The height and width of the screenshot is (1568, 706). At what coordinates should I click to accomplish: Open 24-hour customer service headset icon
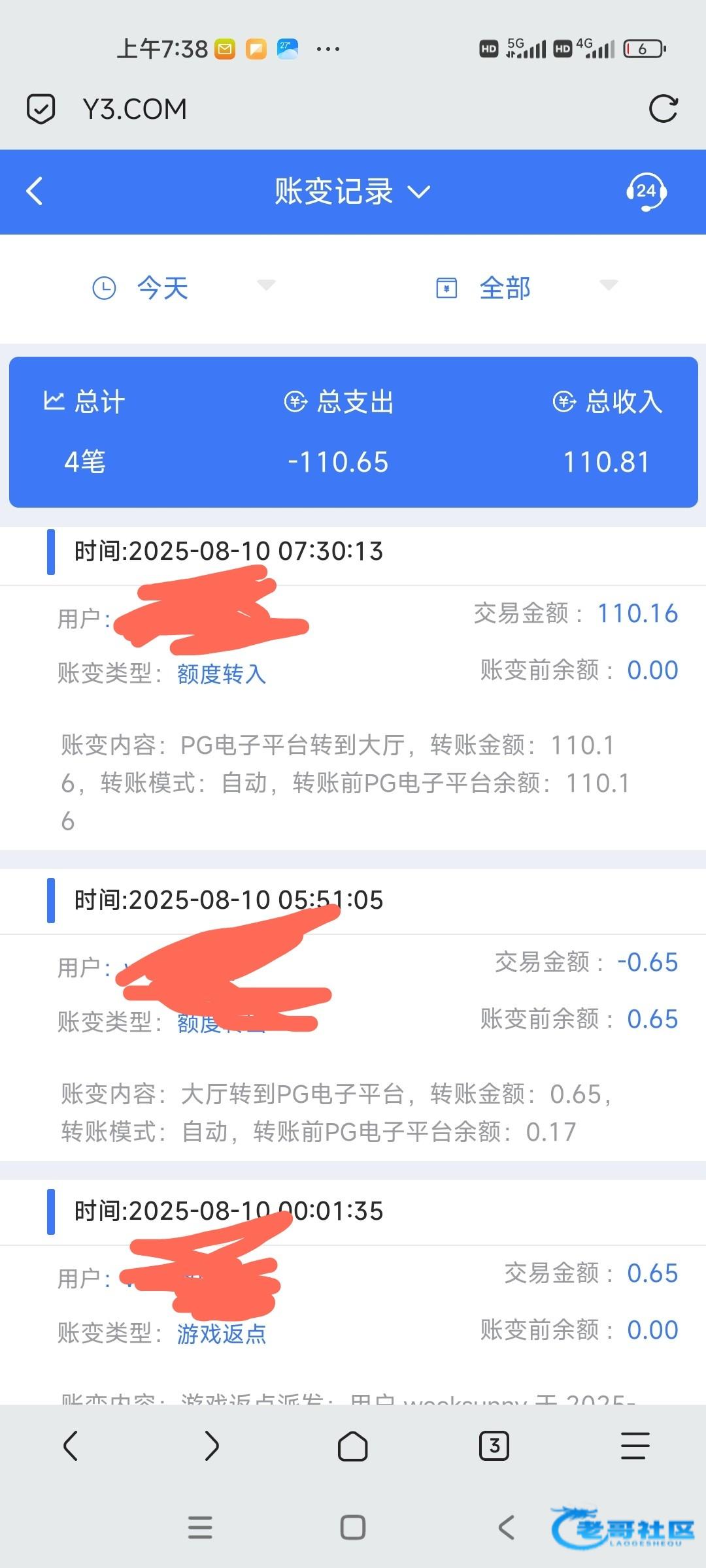click(646, 191)
